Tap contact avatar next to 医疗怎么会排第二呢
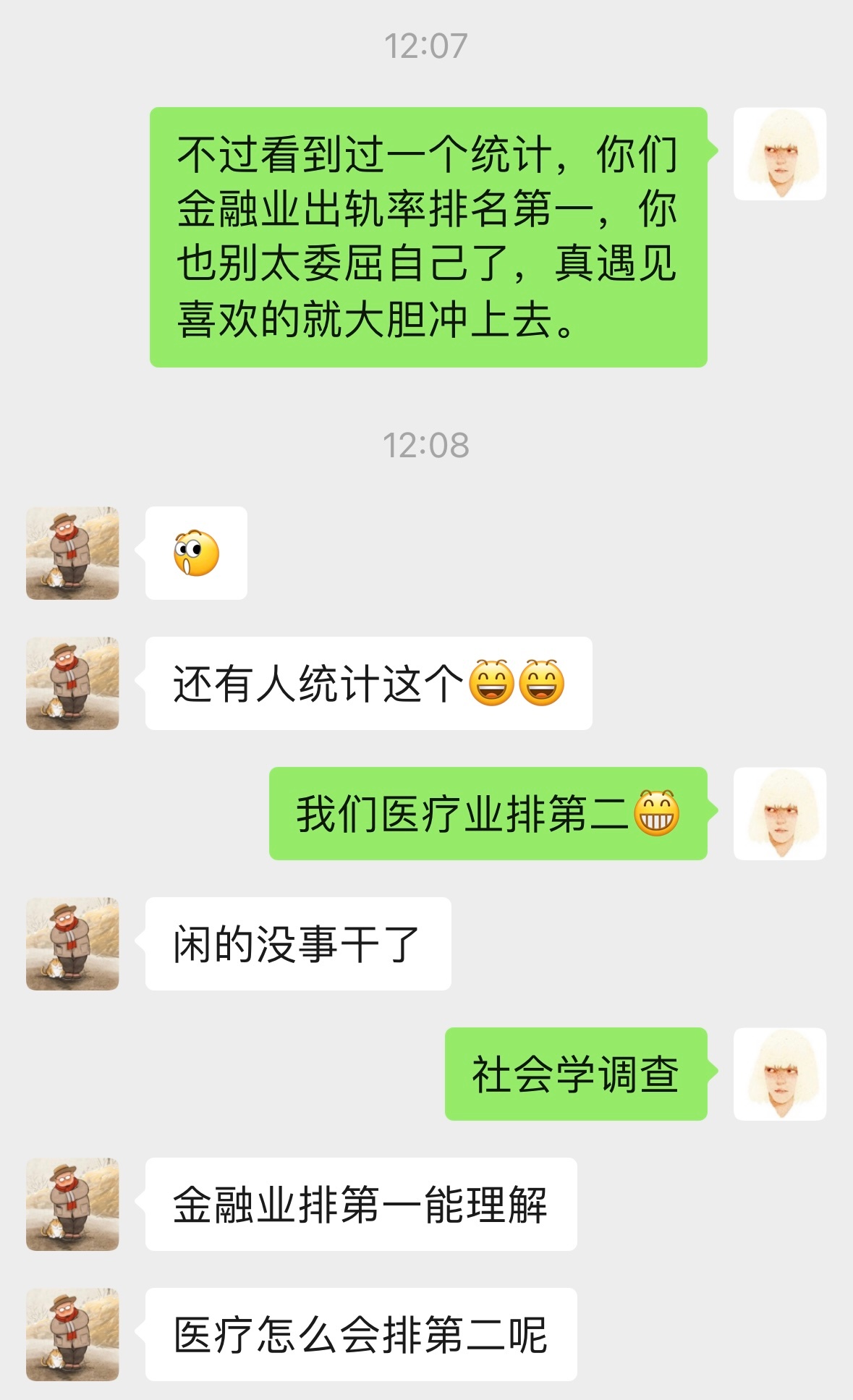Screen dimensions: 853x1400 (72, 1334)
